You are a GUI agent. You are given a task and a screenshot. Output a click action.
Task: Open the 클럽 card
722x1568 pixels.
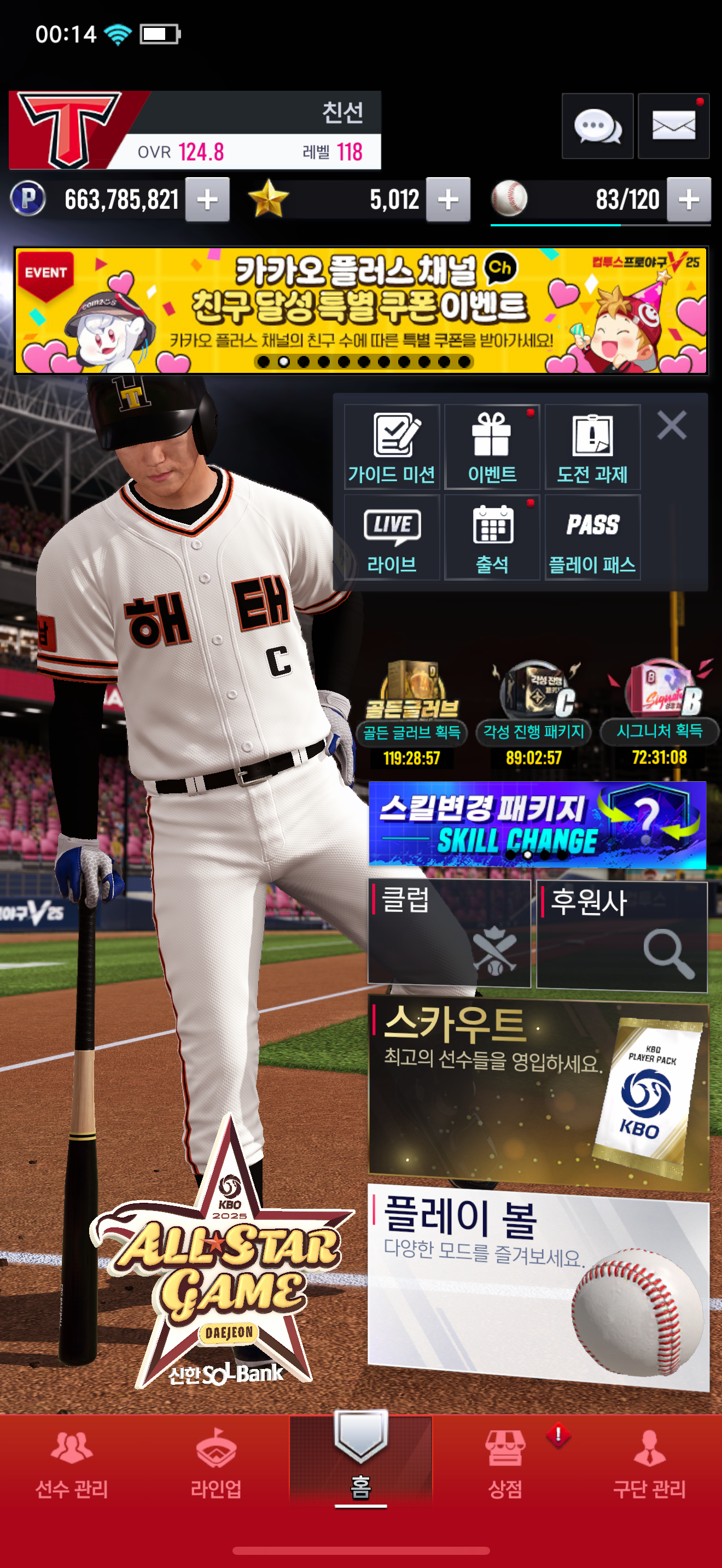pyautogui.click(x=449, y=933)
